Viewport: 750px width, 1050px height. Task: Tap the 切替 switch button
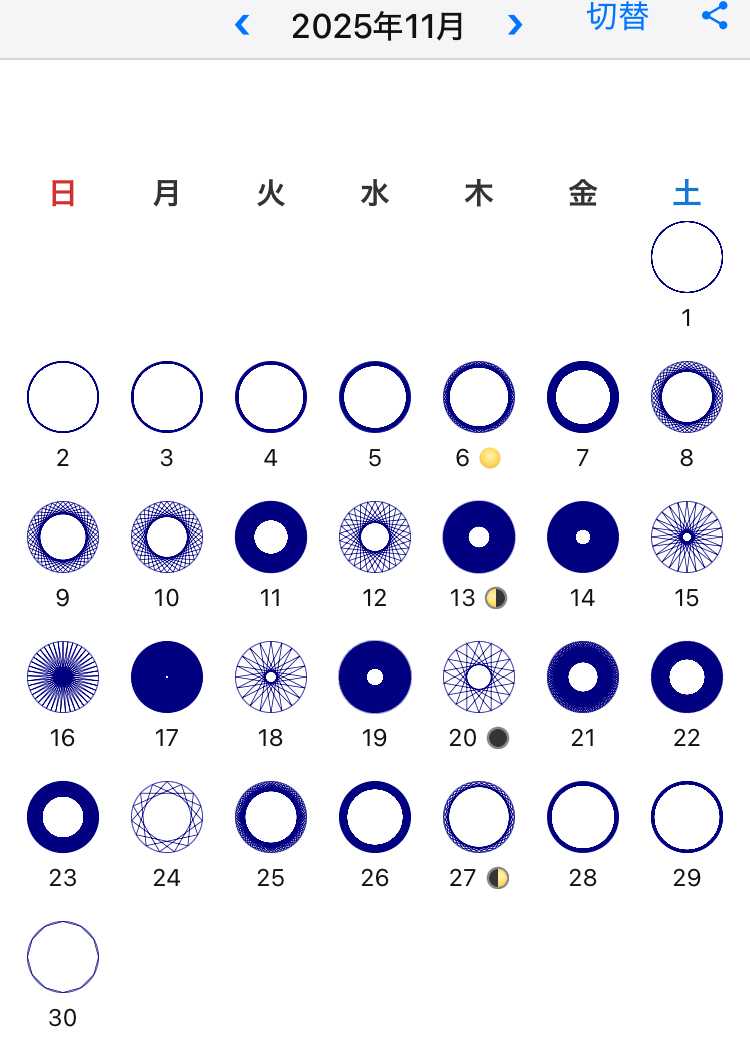pos(617,17)
